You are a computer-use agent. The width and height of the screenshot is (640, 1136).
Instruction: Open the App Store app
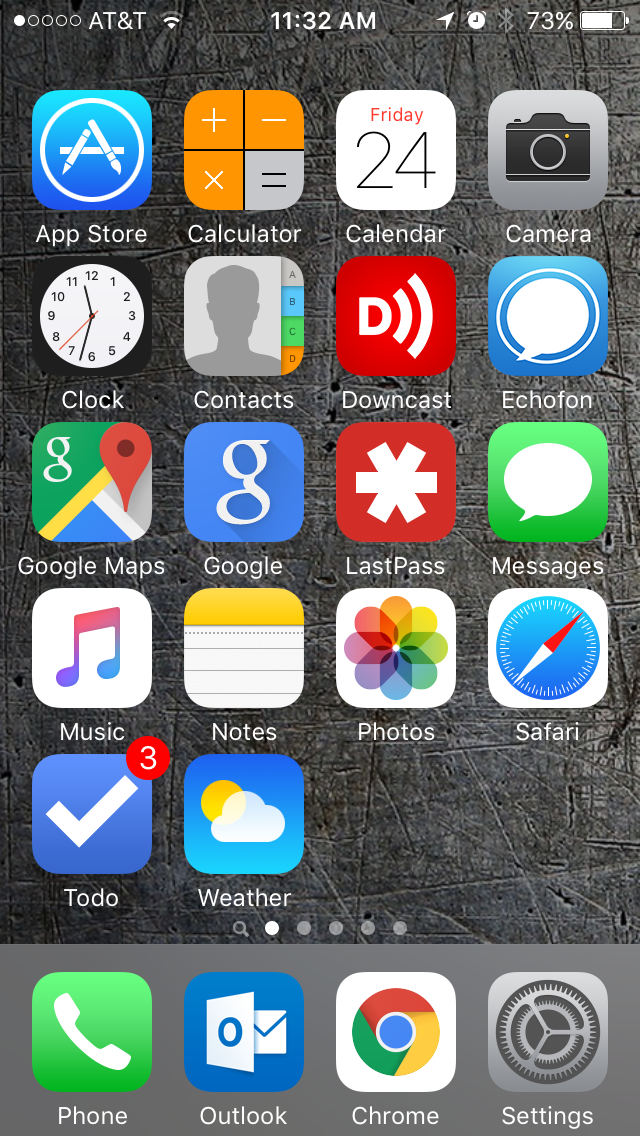[92, 150]
